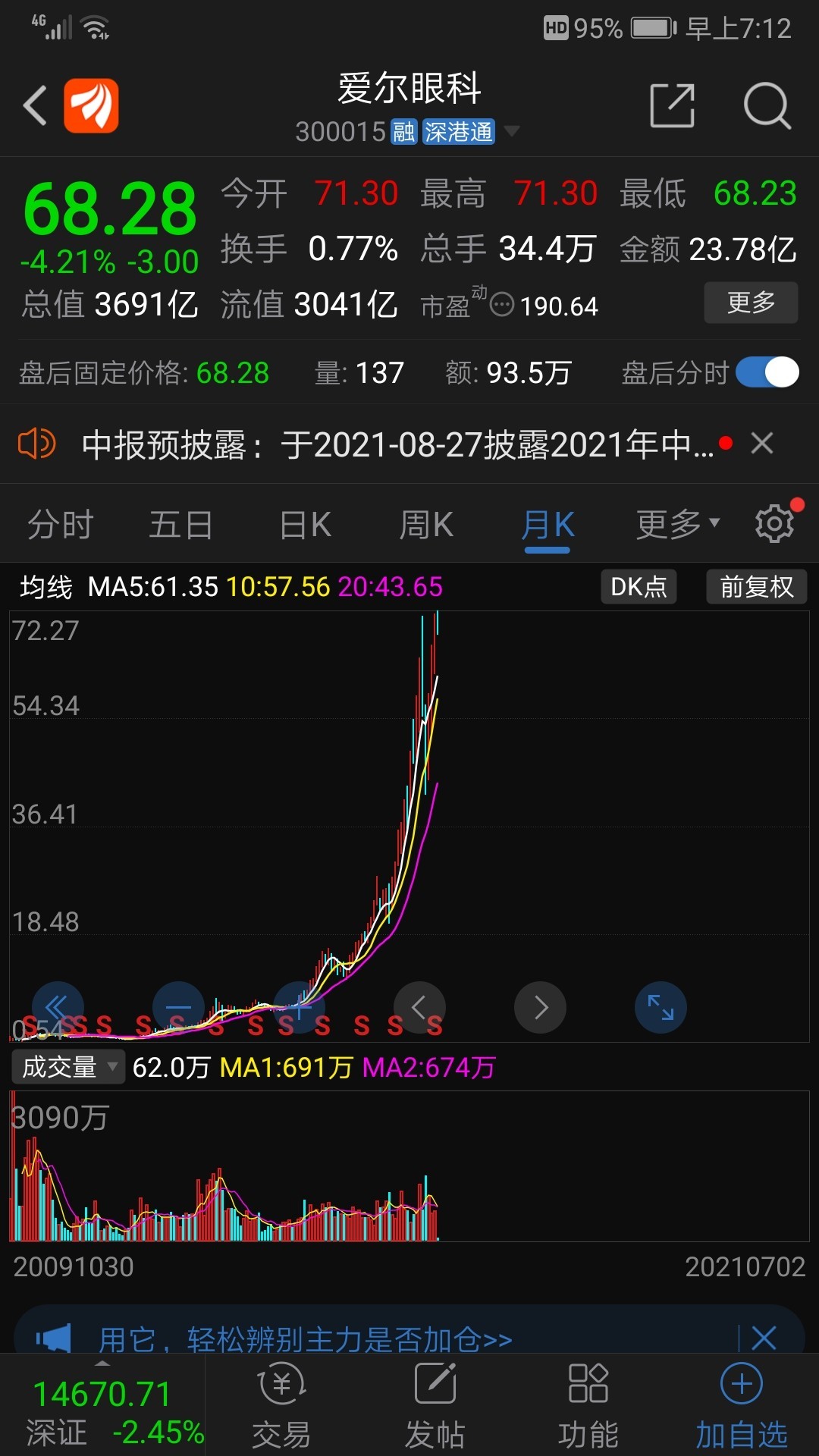The width and height of the screenshot is (819, 1456).
Task: Zoom into the chart with the plus icon
Action: pyautogui.click(x=299, y=1007)
